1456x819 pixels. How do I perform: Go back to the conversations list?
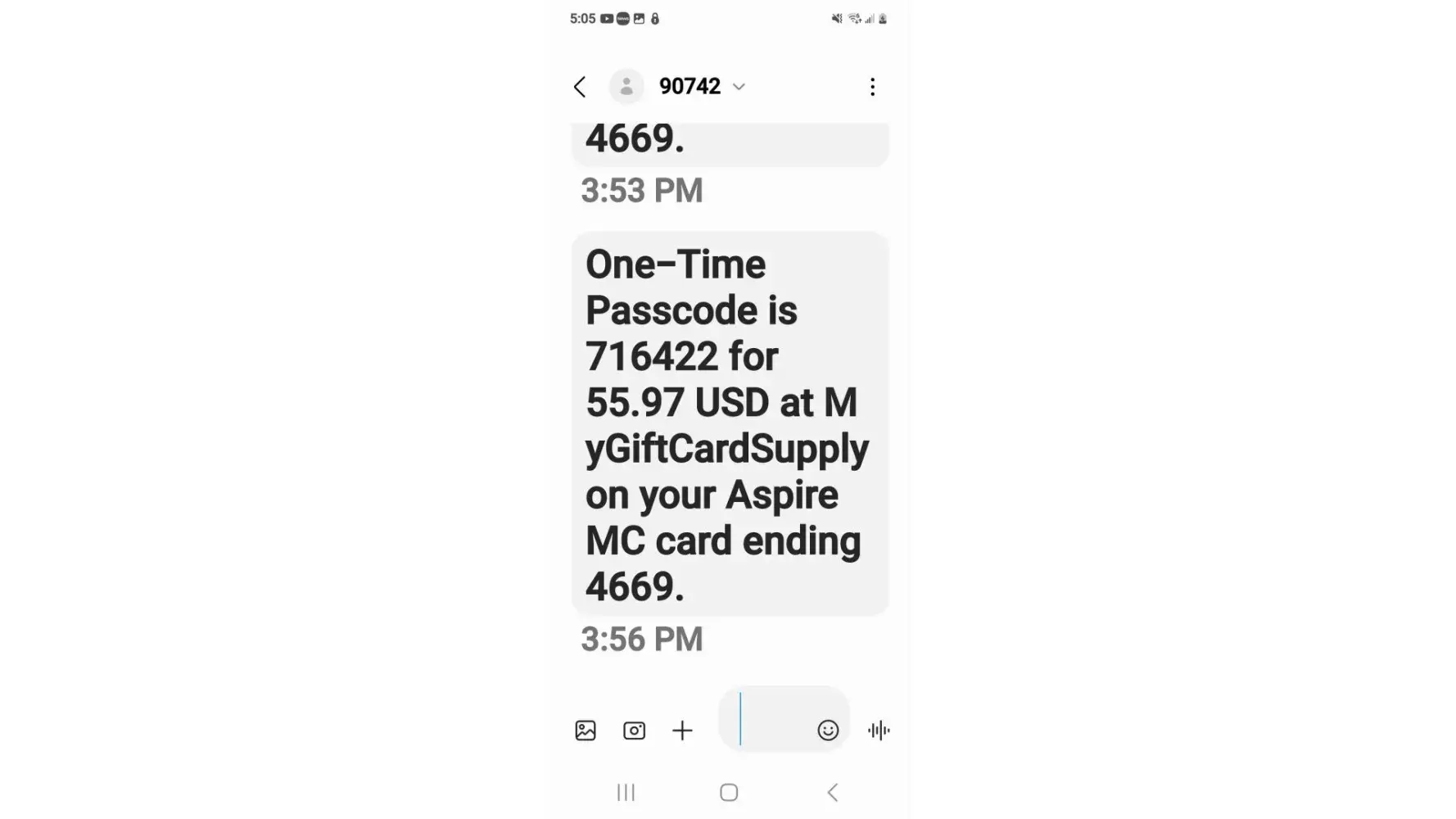pyautogui.click(x=580, y=87)
